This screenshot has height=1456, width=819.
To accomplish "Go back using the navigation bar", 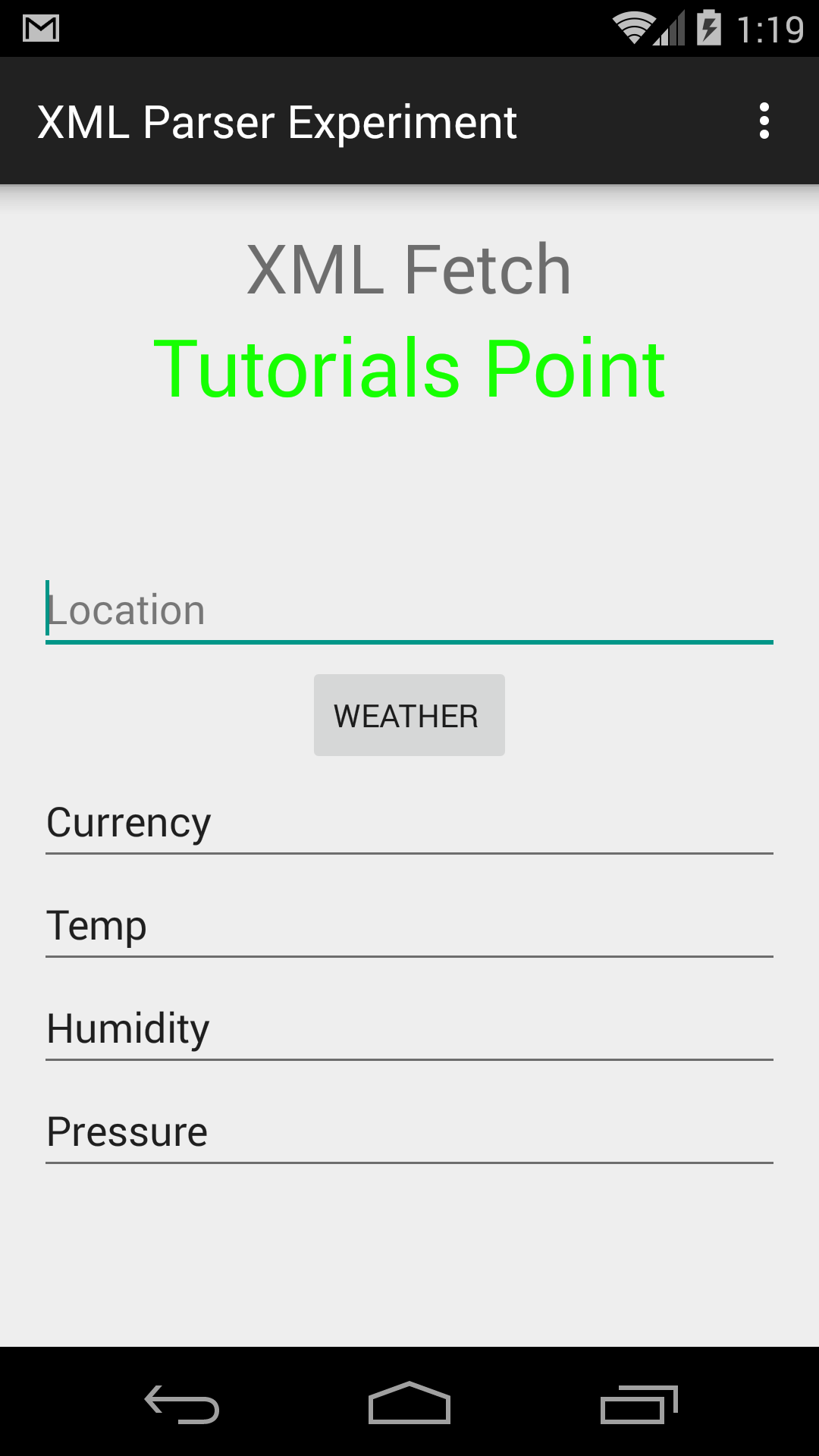I will (x=182, y=1404).
